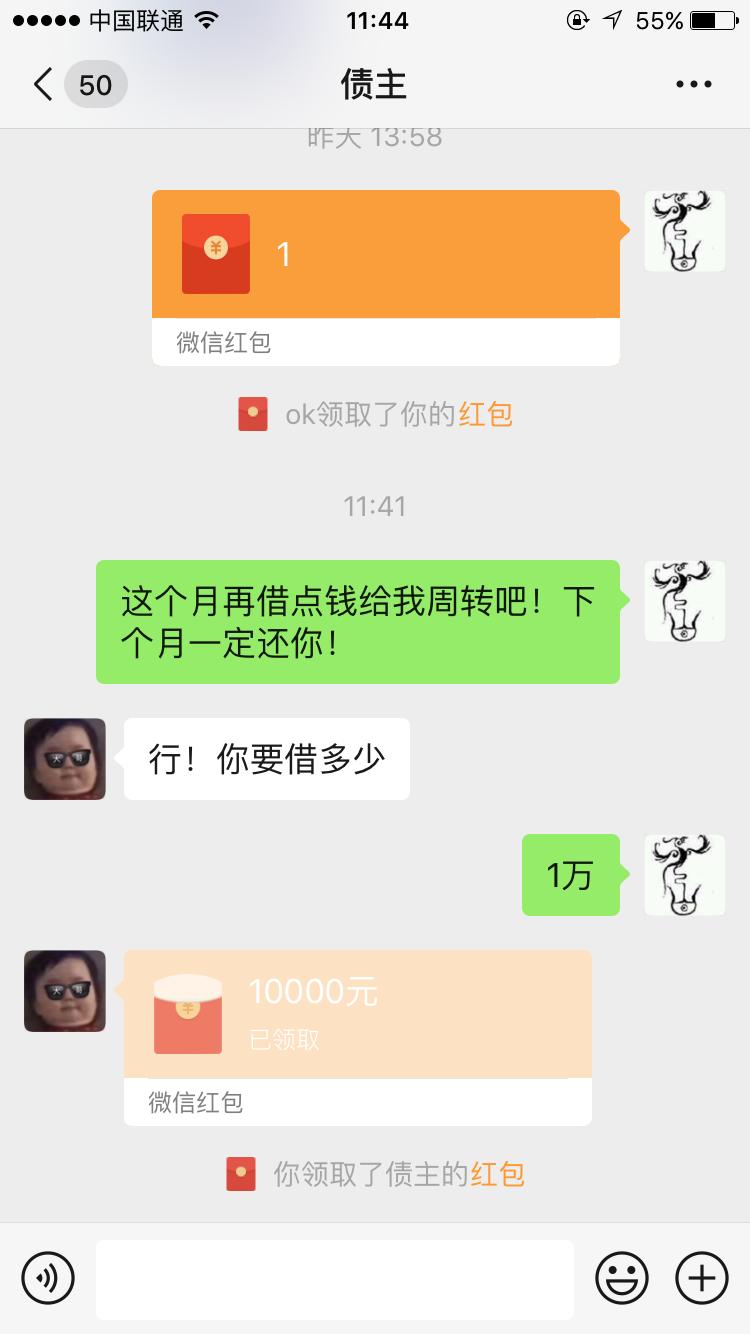Open my own avatar next to 1万
Viewport: 750px width, 1334px height.
(x=684, y=875)
